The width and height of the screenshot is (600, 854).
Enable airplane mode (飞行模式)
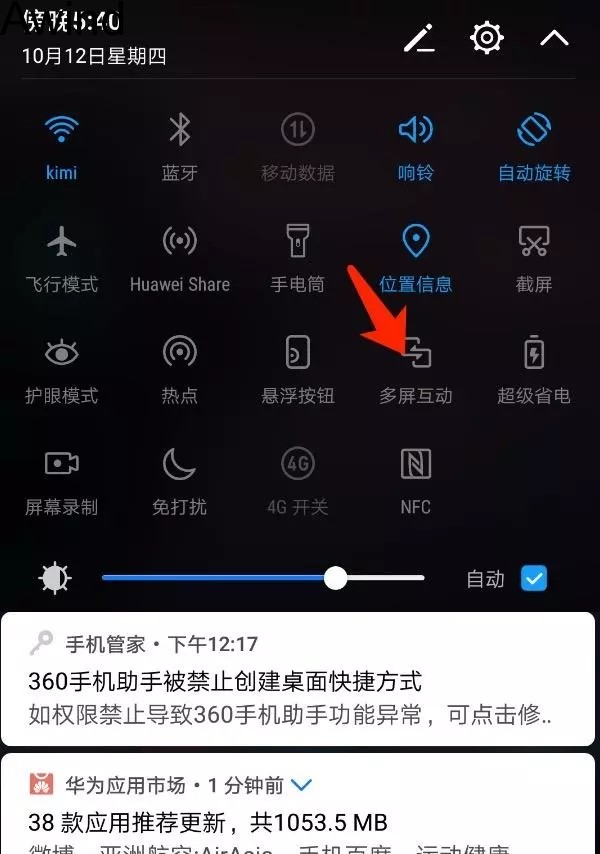coord(62,241)
